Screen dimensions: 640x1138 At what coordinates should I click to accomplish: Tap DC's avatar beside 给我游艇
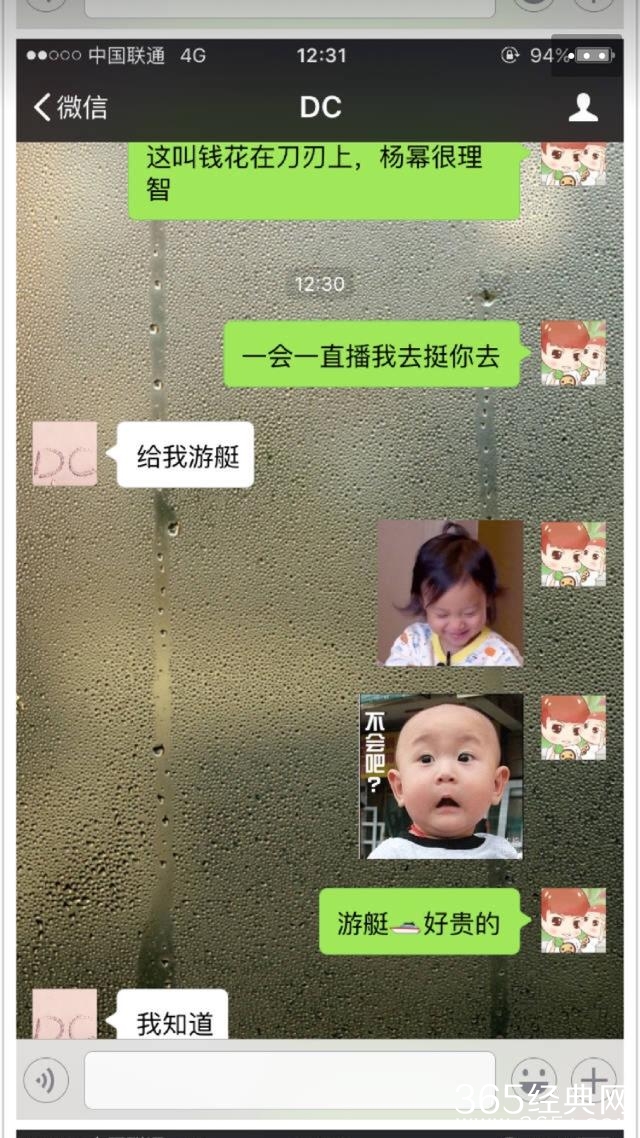(65, 454)
